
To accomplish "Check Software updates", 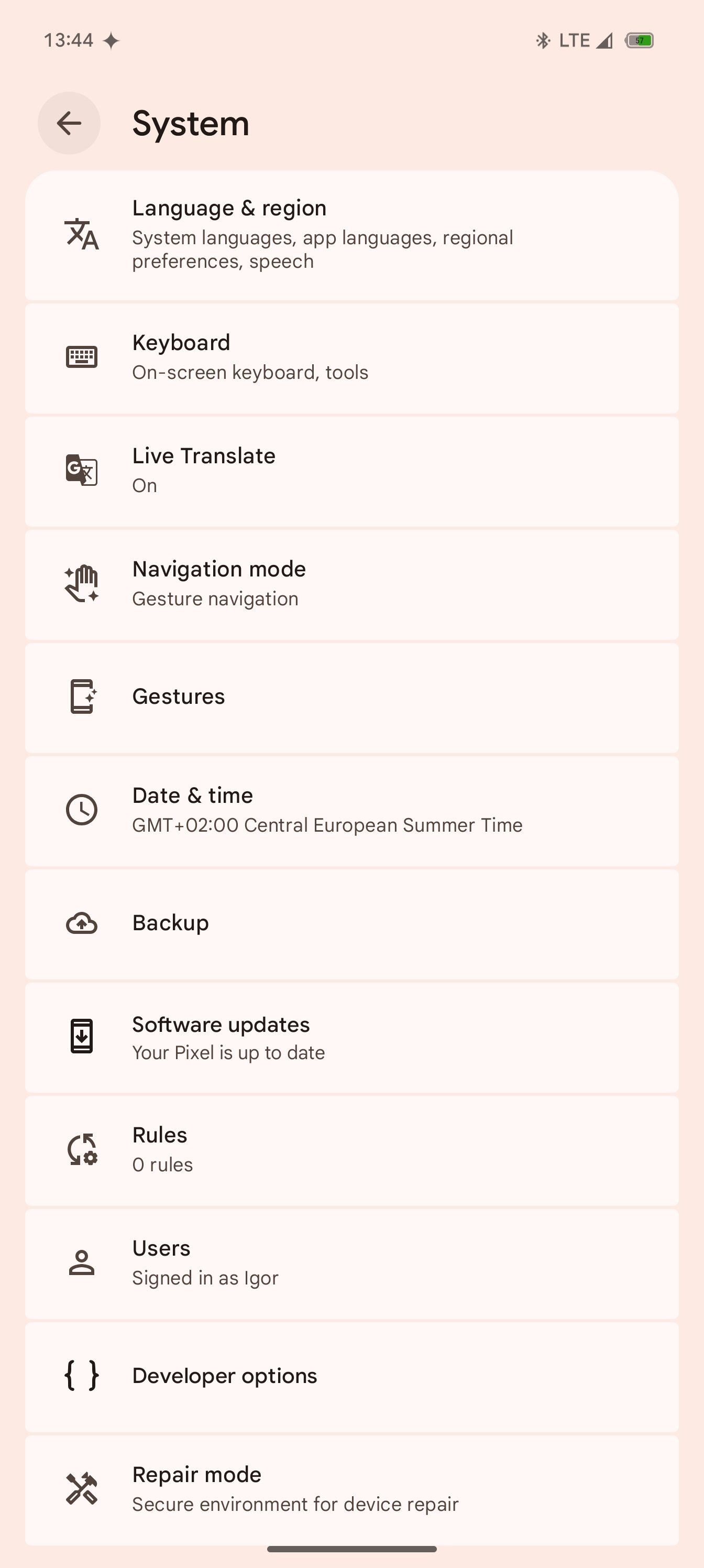I will 351,1038.
